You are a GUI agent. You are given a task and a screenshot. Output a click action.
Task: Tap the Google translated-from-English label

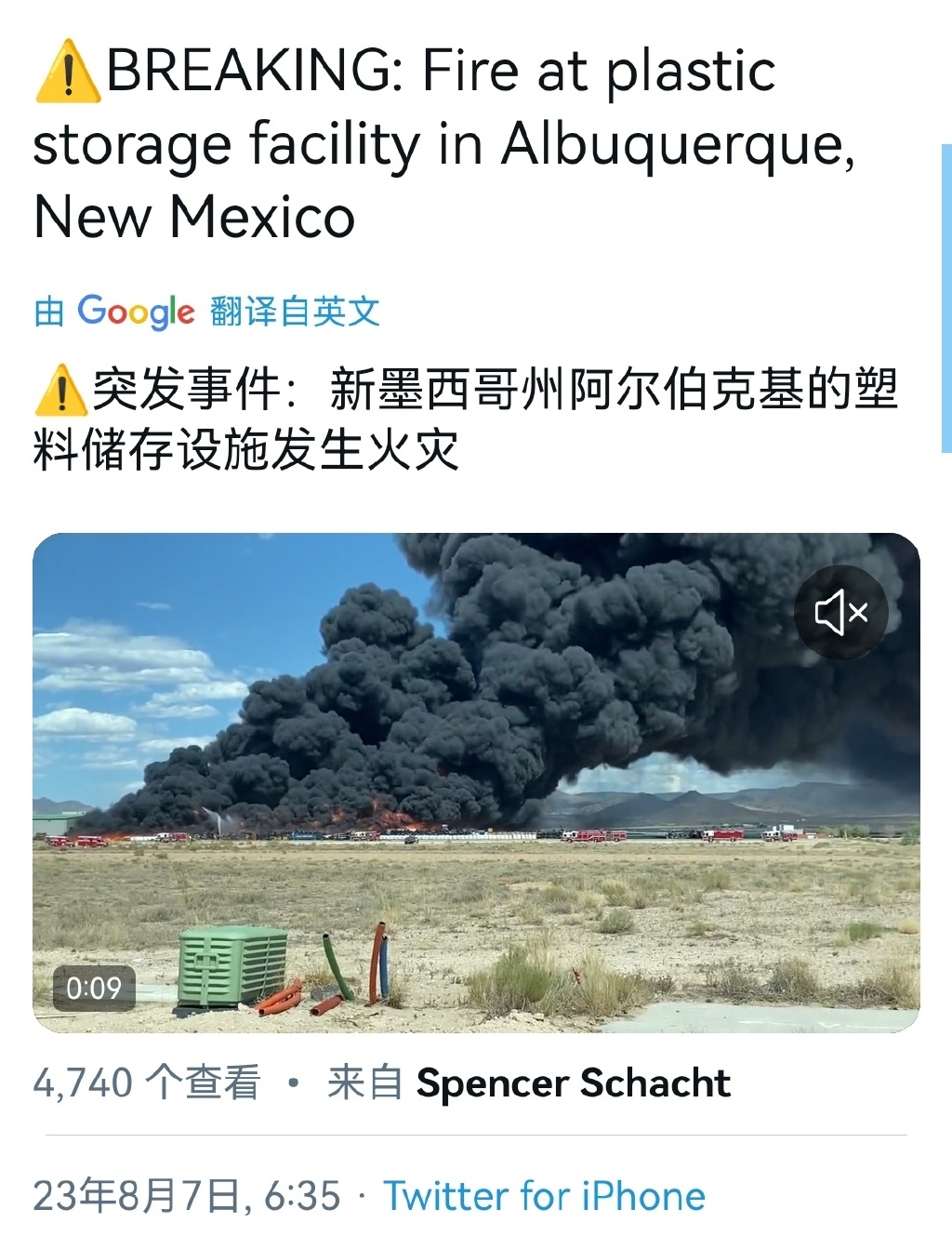pos(206,312)
